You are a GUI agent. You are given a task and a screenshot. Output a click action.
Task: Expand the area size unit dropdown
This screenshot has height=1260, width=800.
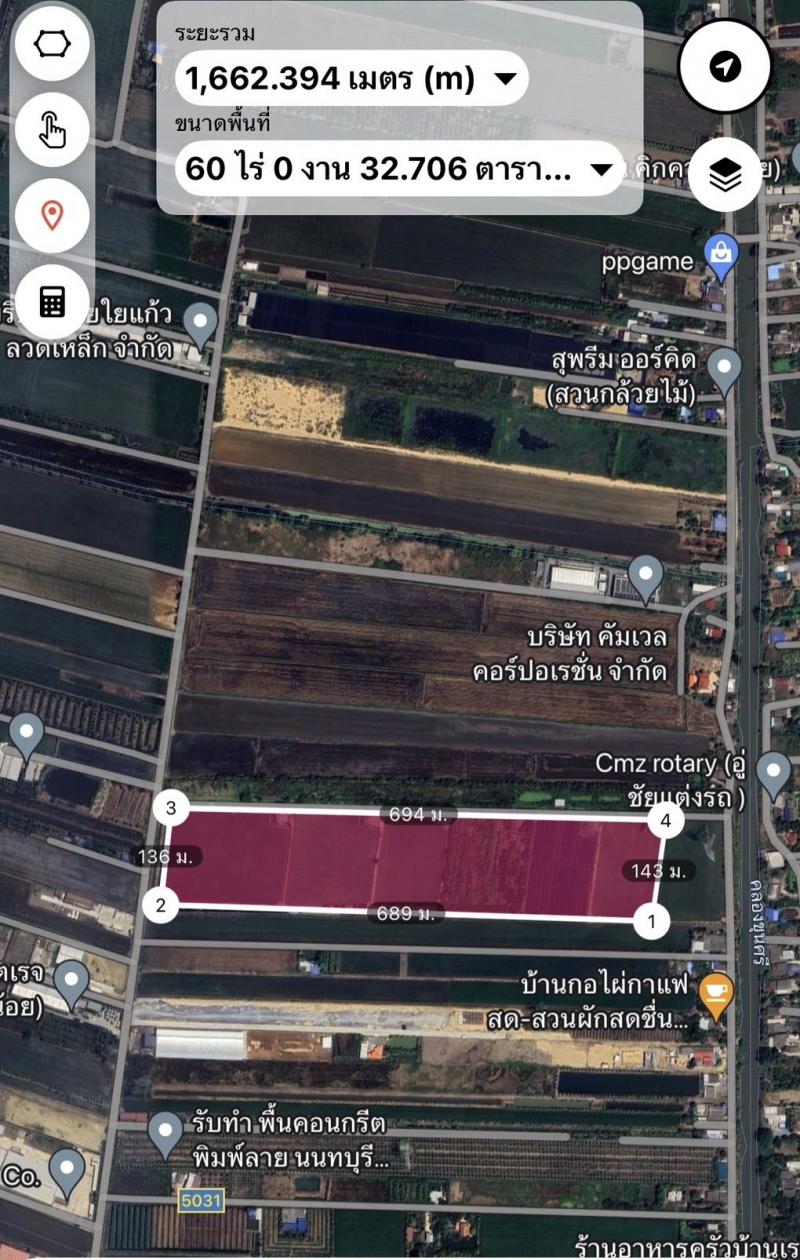601,169
